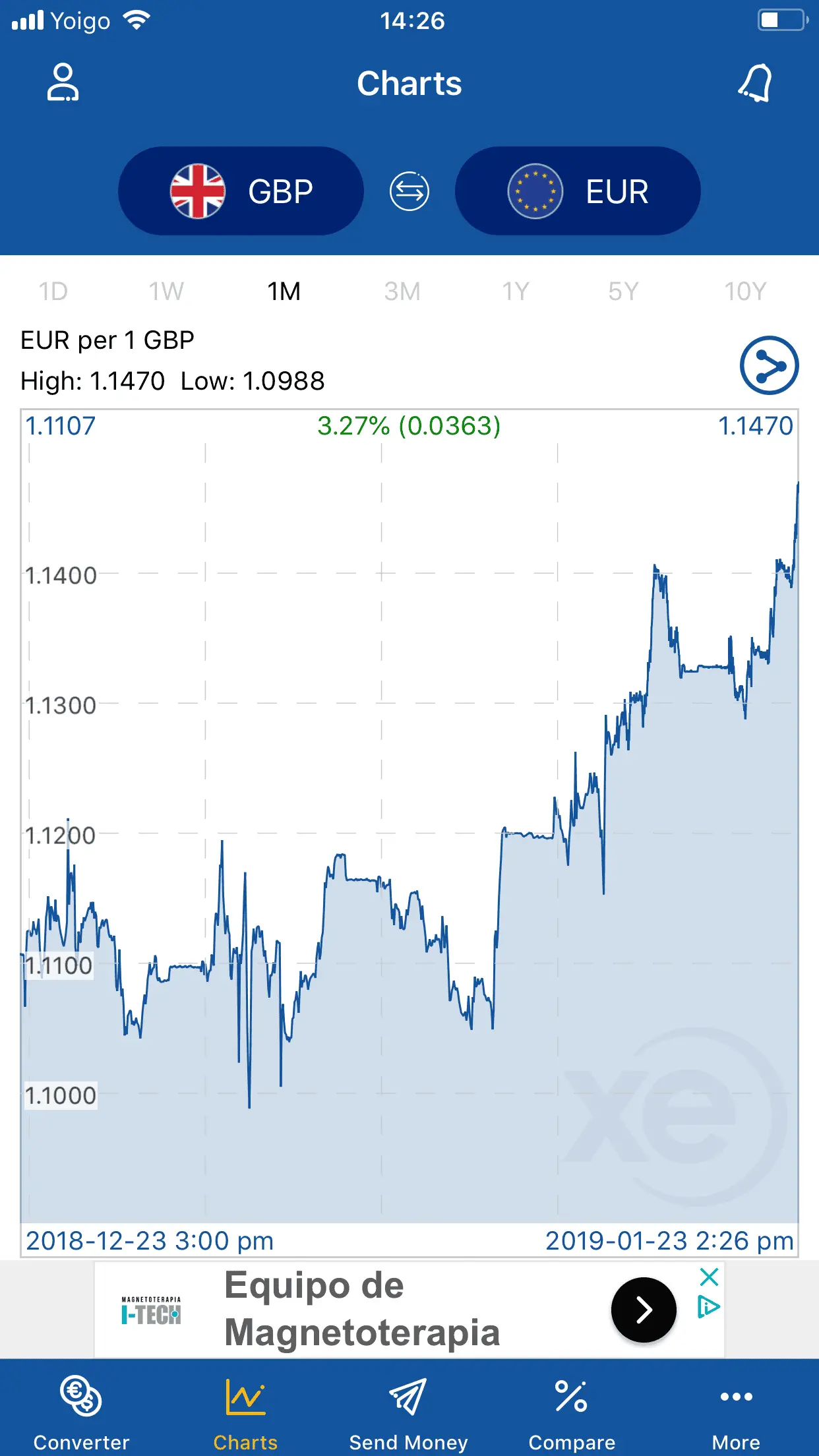Viewport: 819px width, 1456px height.
Task: Select the 1W chart range
Action: tap(166, 291)
